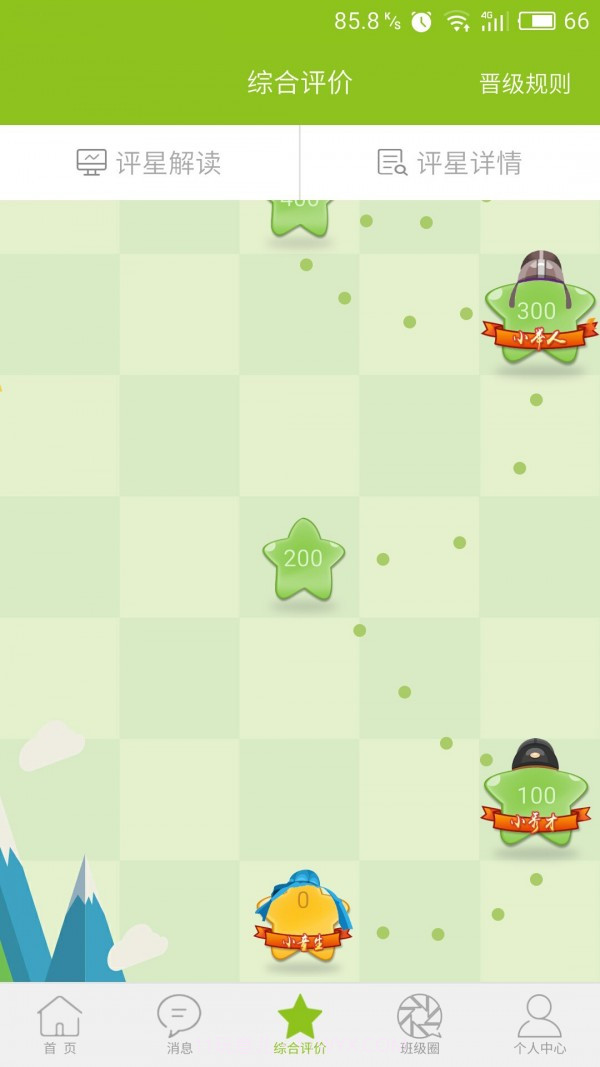Open the 晋级规则 promotion rules

(525, 84)
